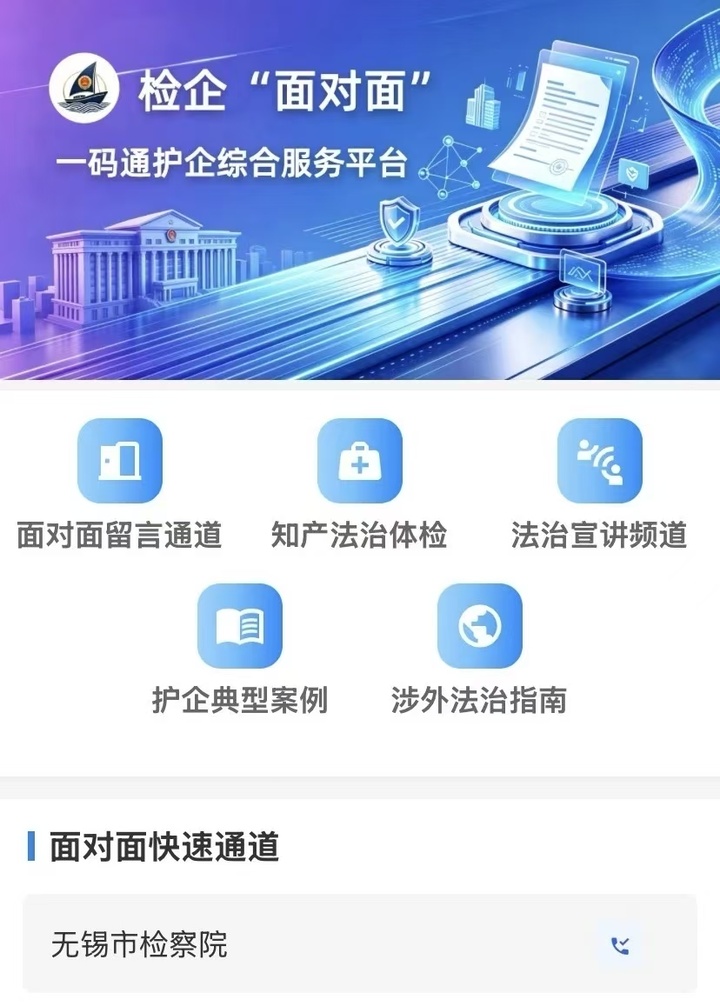Open the 无锡市检察院 row
The width and height of the screenshot is (720, 1006).
pos(360,944)
